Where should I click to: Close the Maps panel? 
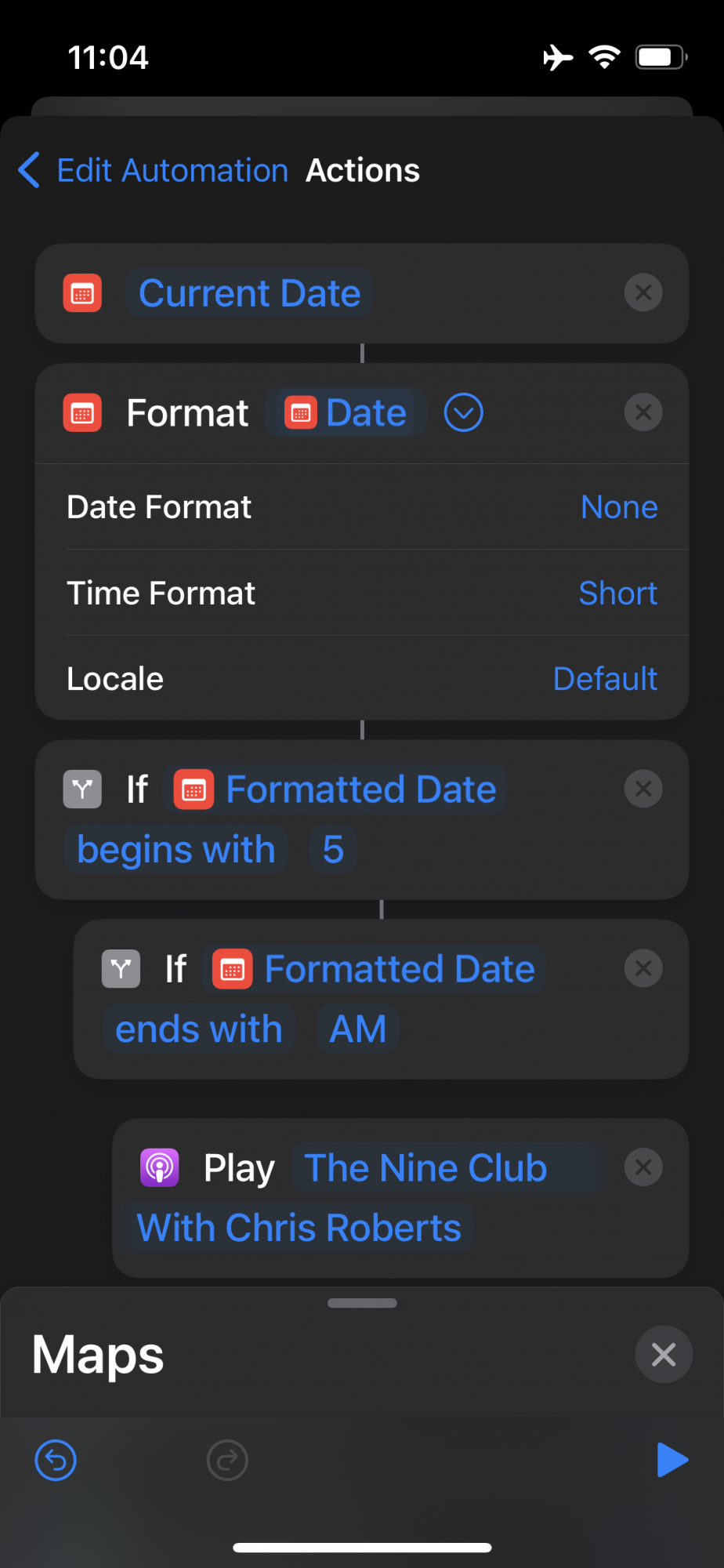(664, 1354)
